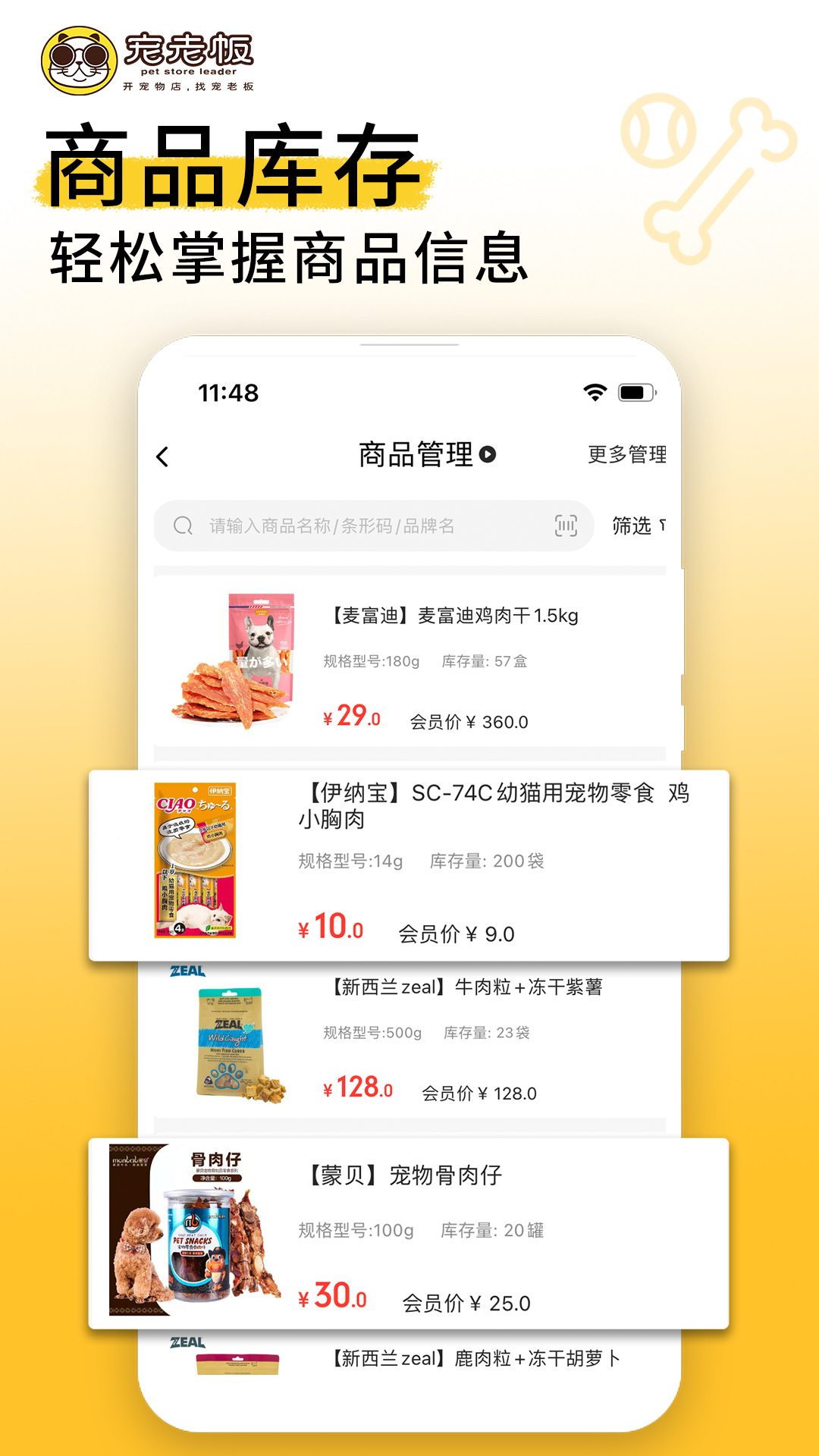Image resolution: width=819 pixels, height=1456 pixels.
Task: Select the 商品管理 title tab
Action: 416,453
